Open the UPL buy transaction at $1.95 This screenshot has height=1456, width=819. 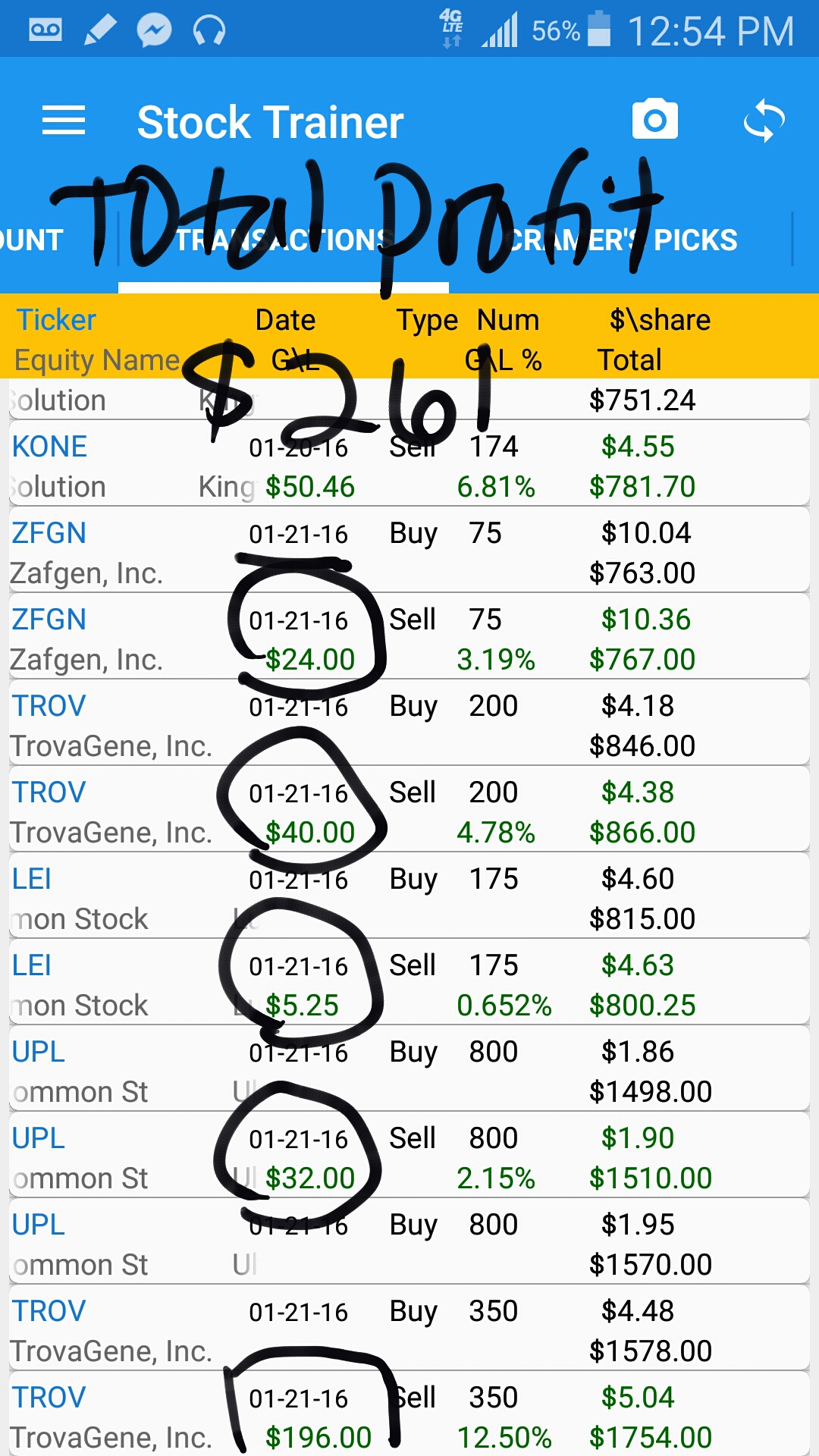(409, 1244)
